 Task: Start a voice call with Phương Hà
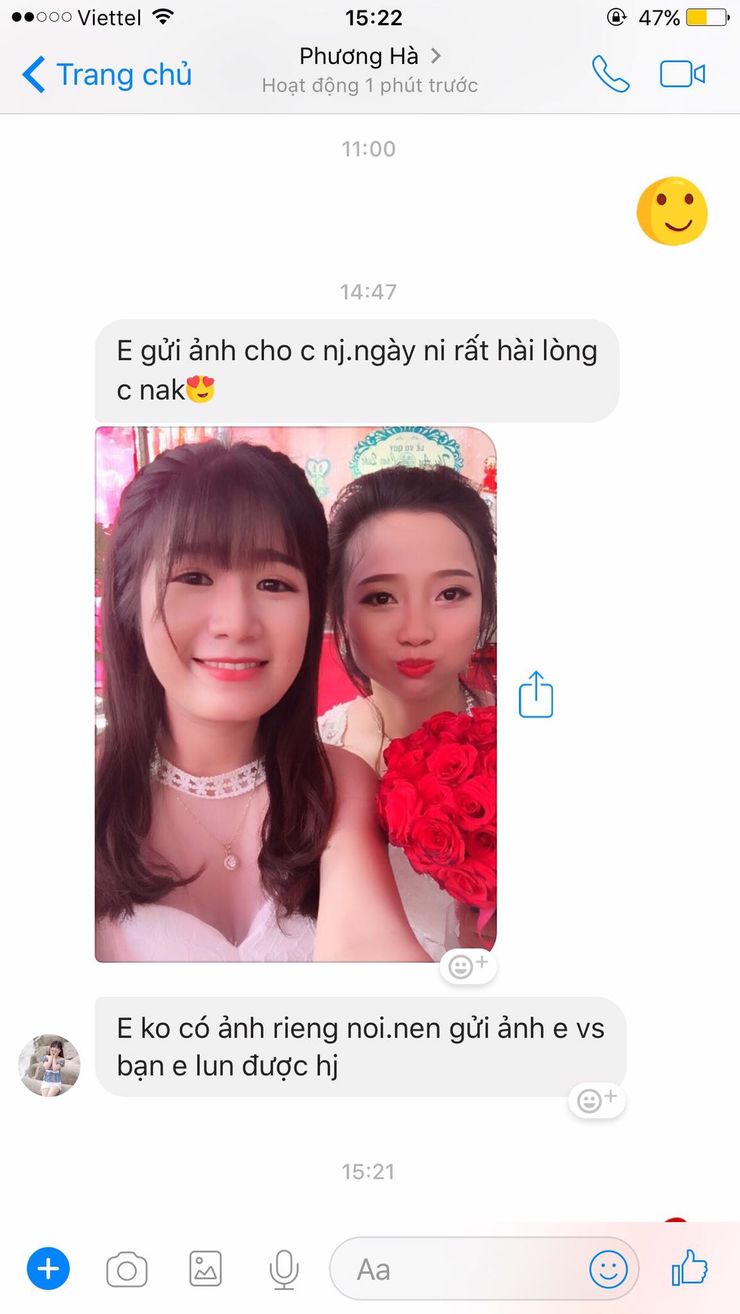click(610, 74)
